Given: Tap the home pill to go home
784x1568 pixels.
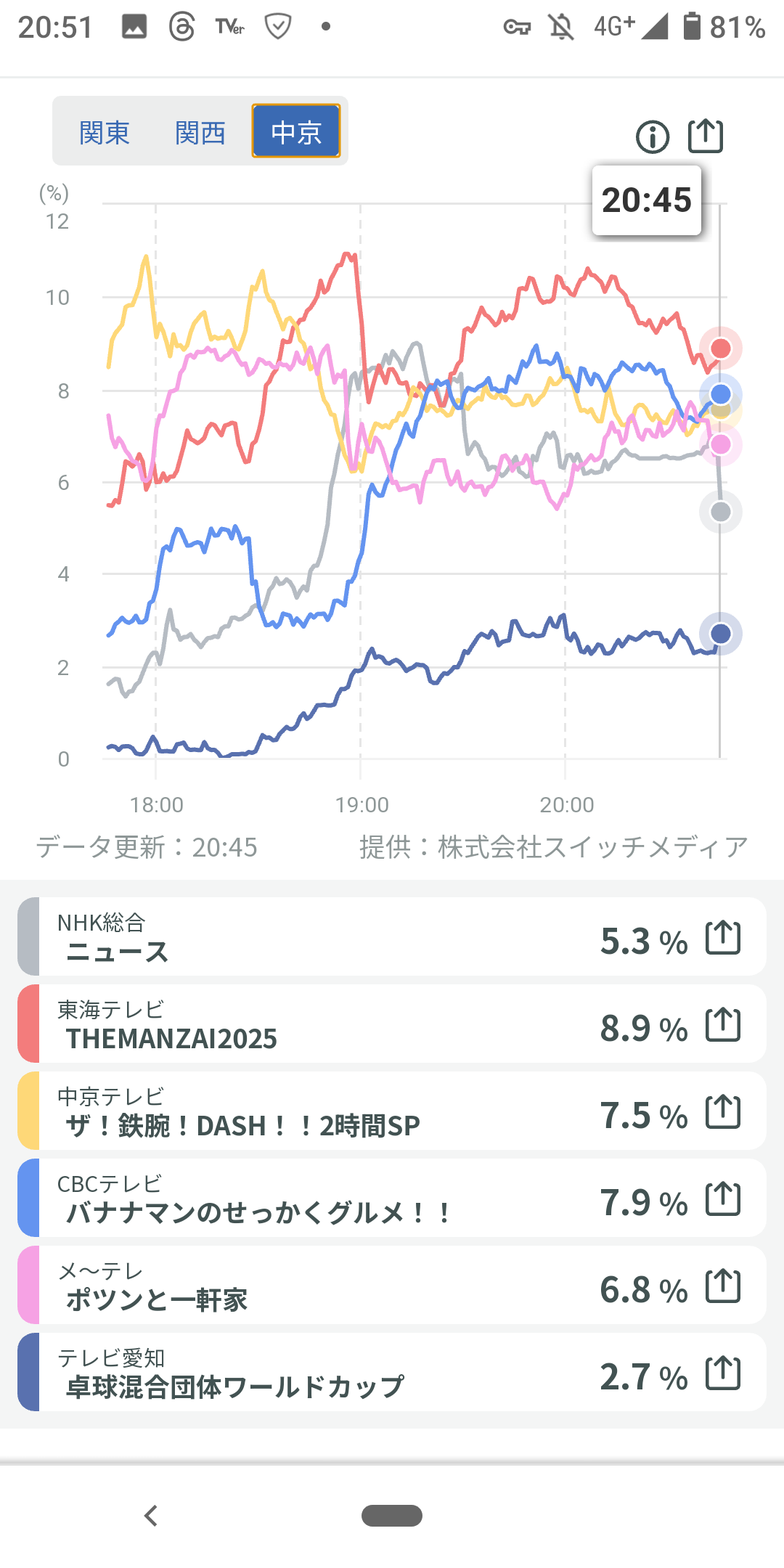Looking at the screenshot, I should 392,1516.
